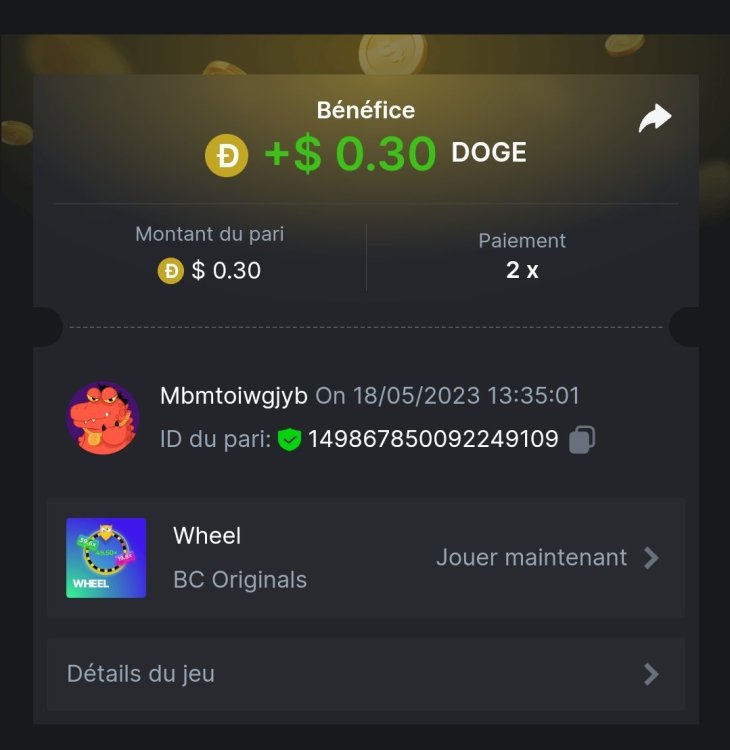This screenshot has height=750, width=730.
Task: Click the 2x Paiement multiplier value
Action: pos(521,270)
